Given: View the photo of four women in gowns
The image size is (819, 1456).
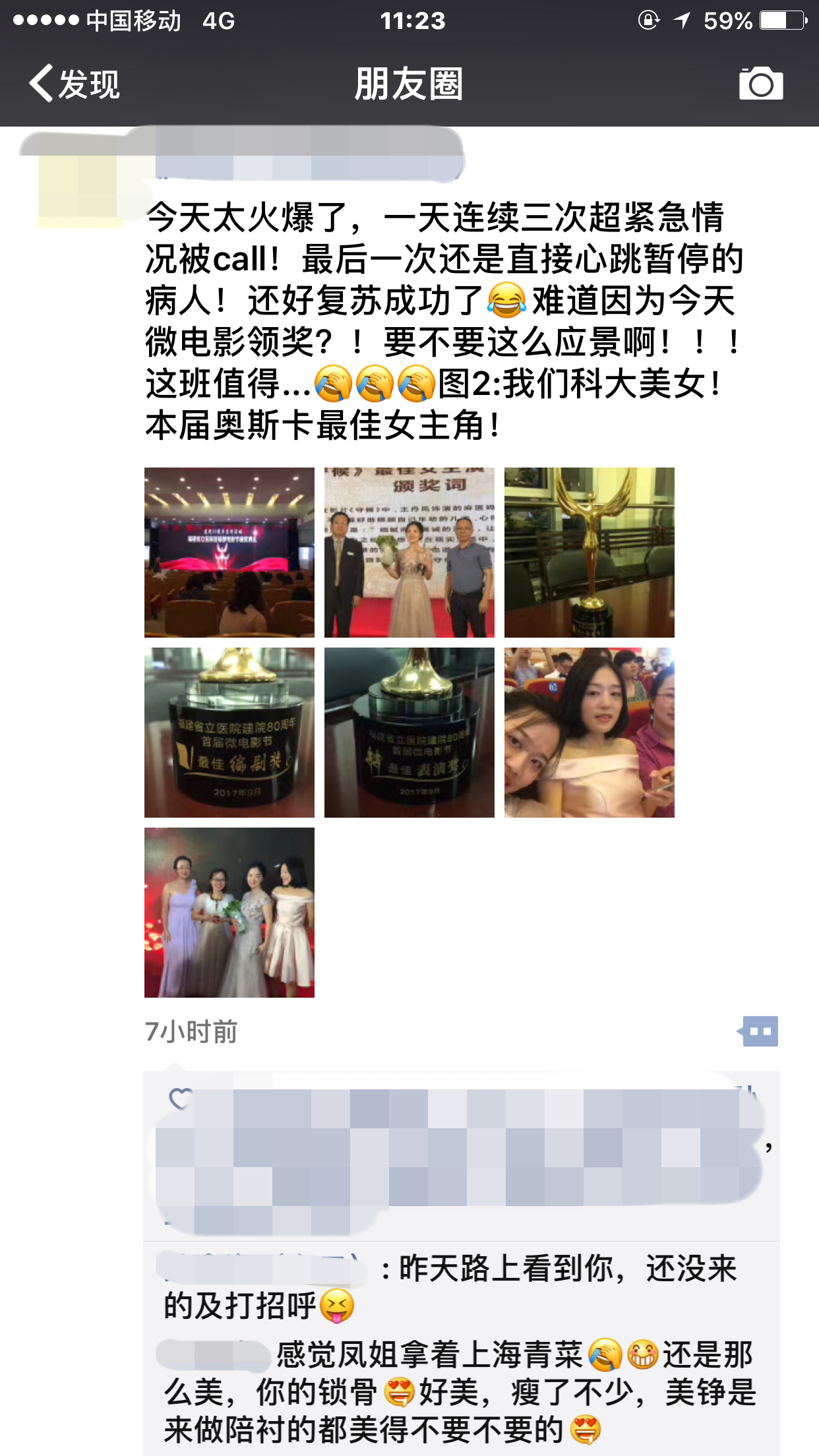Looking at the screenshot, I should 229,913.
